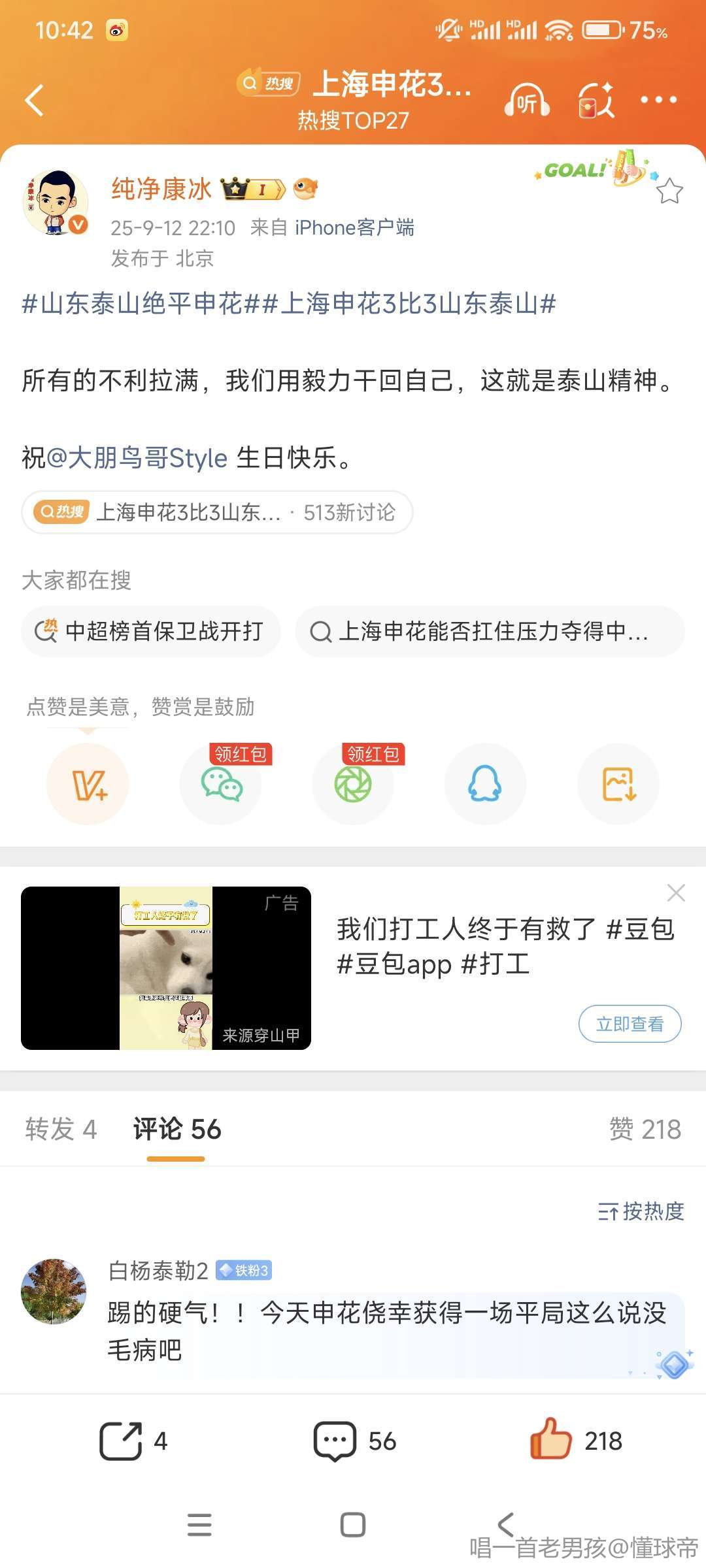Share to WeChat Moments icon

(x=353, y=784)
